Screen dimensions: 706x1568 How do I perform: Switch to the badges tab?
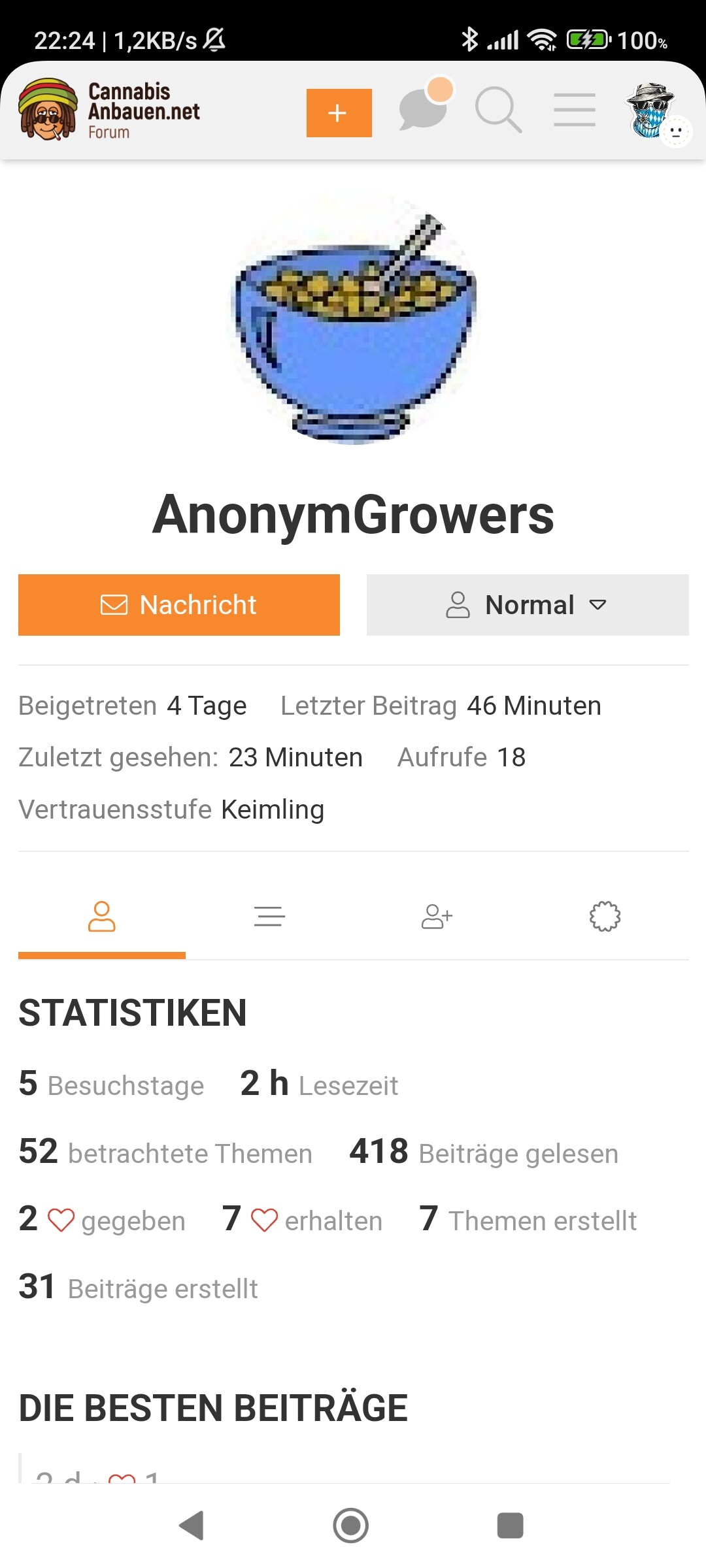(x=605, y=917)
